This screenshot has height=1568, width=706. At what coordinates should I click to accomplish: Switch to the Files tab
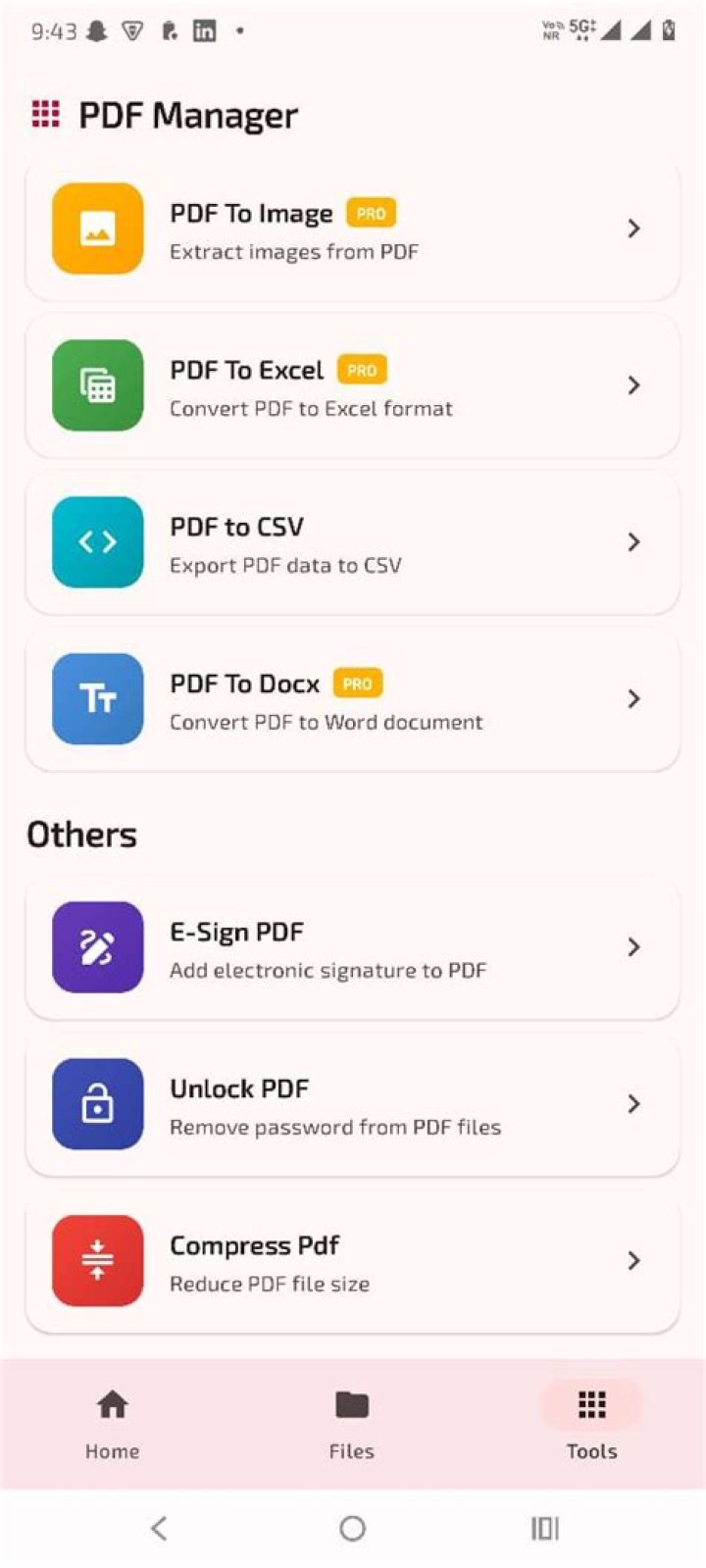(x=352, y=1424)
